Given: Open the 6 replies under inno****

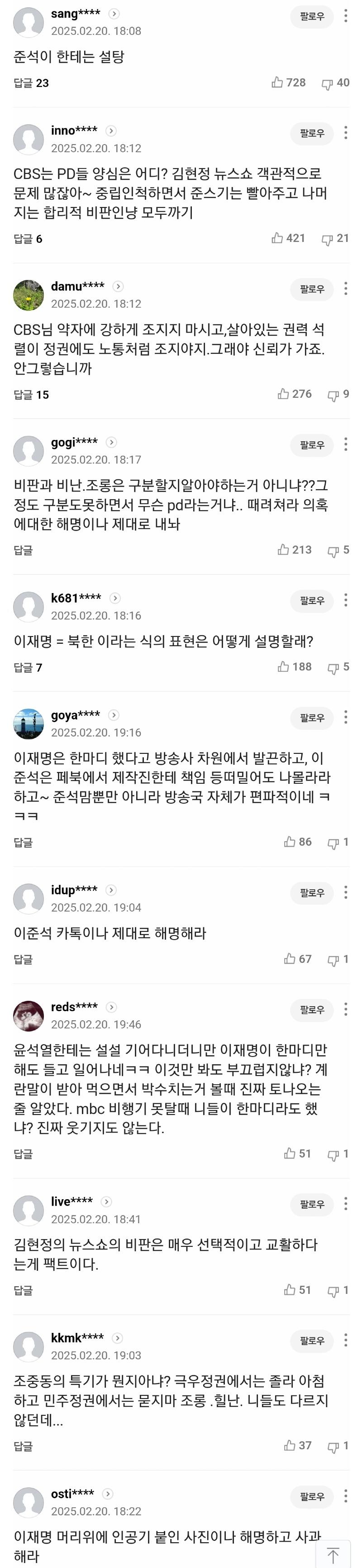Looking at the screenshot, I should (x=28, y=239).
